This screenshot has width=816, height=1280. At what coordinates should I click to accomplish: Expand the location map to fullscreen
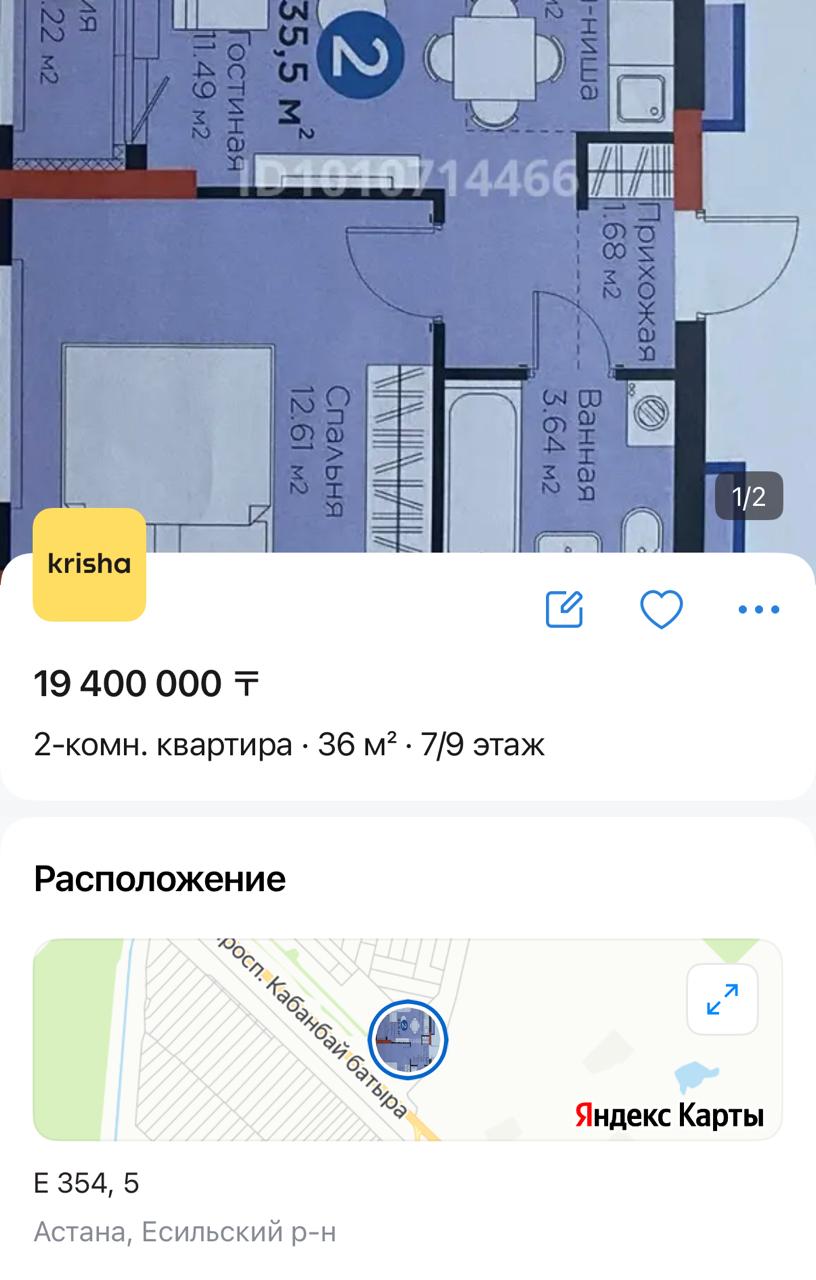[x=722, y=999]
